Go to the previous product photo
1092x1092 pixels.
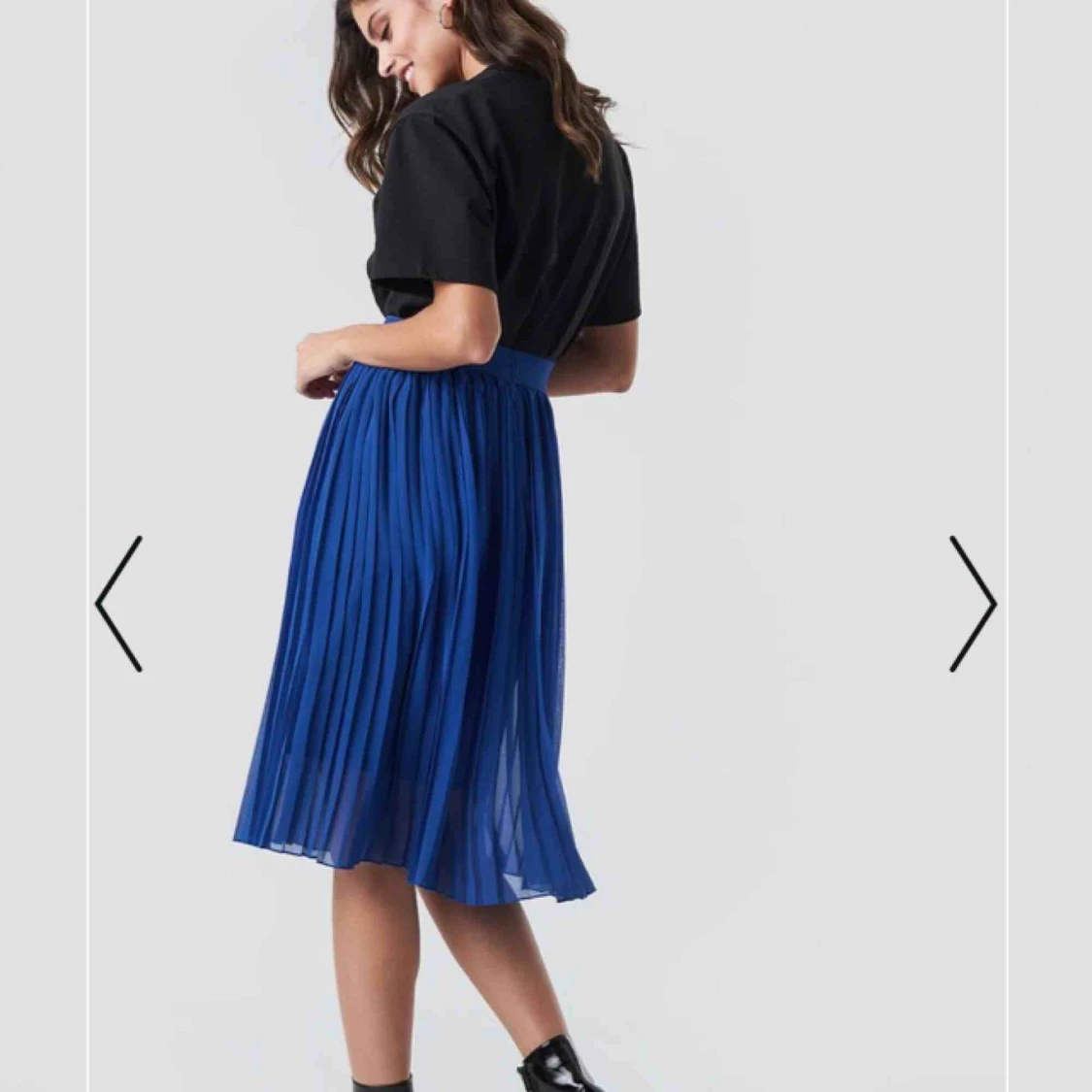119,603
